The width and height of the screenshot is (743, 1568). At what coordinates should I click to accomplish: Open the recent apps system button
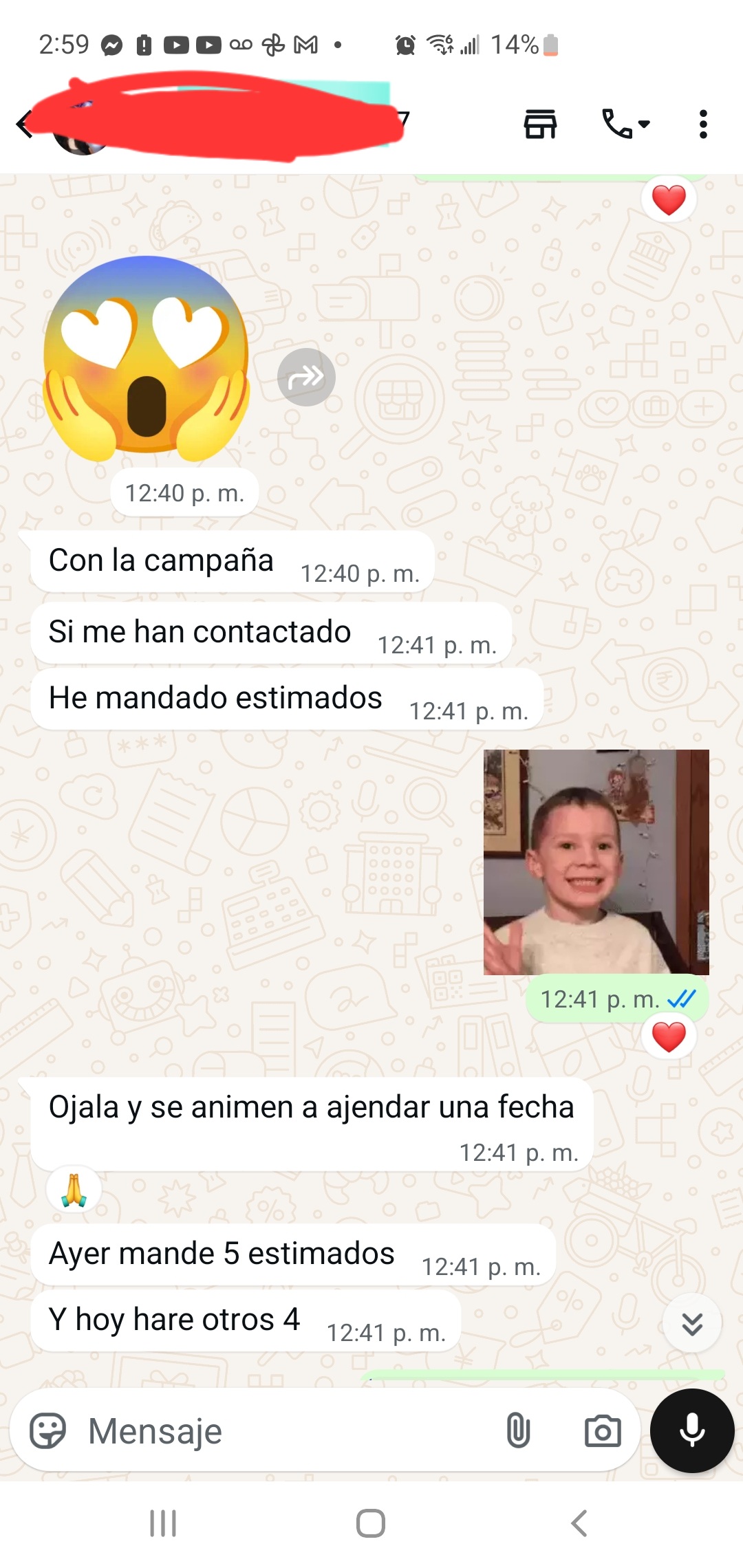[x=163, y=1523]
